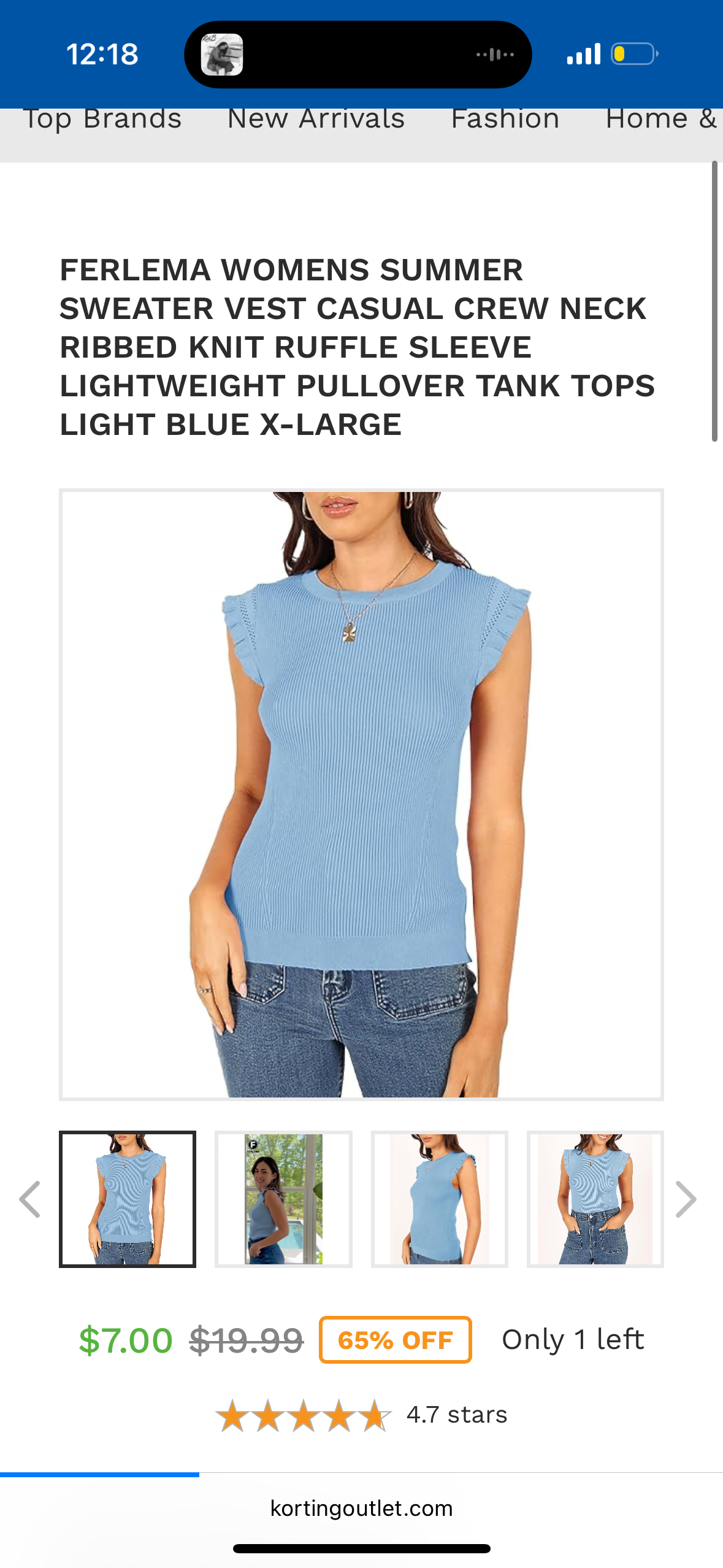Select the hands-in-pockets thumbnail

595,1199
